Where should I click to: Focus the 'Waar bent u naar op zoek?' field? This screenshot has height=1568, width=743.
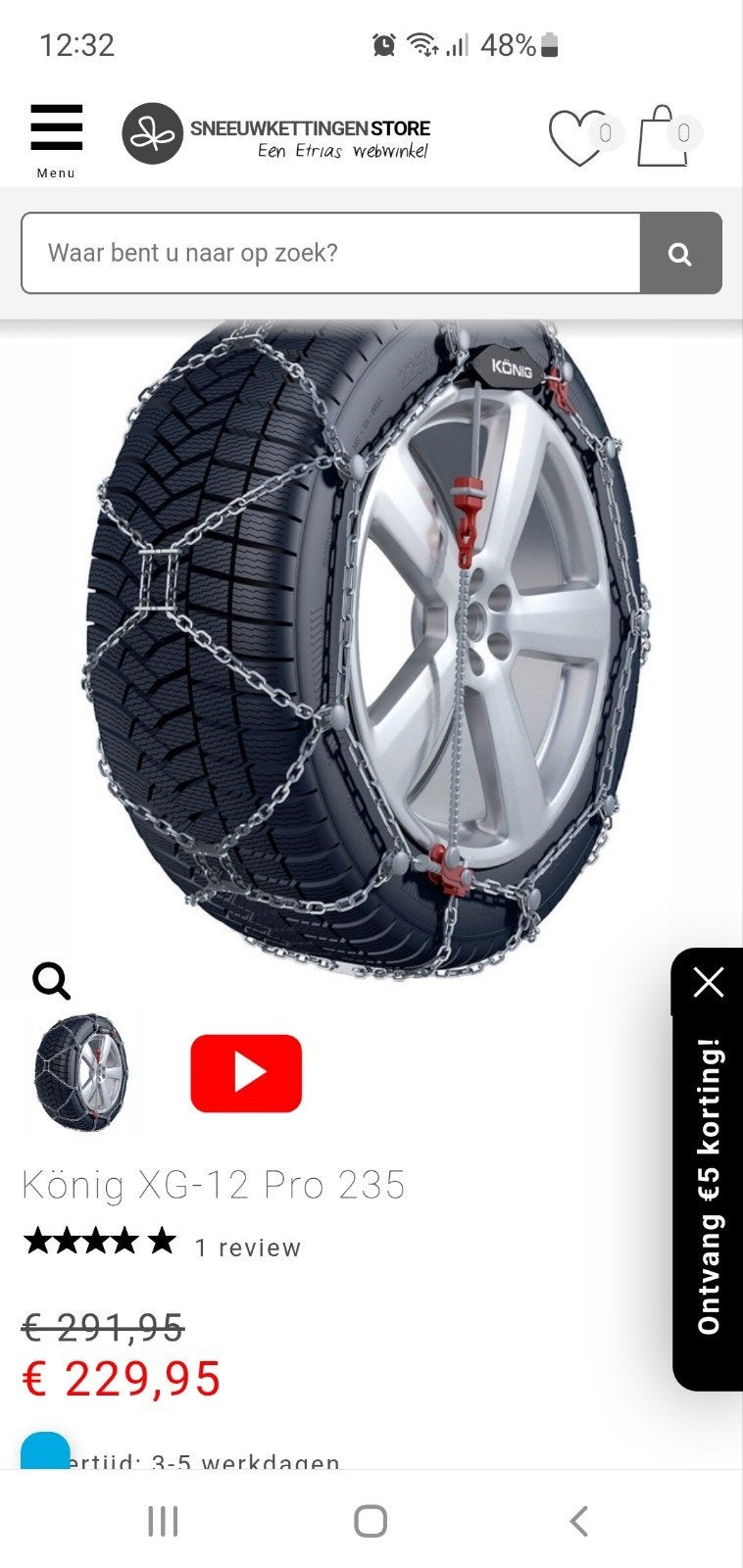331,253
